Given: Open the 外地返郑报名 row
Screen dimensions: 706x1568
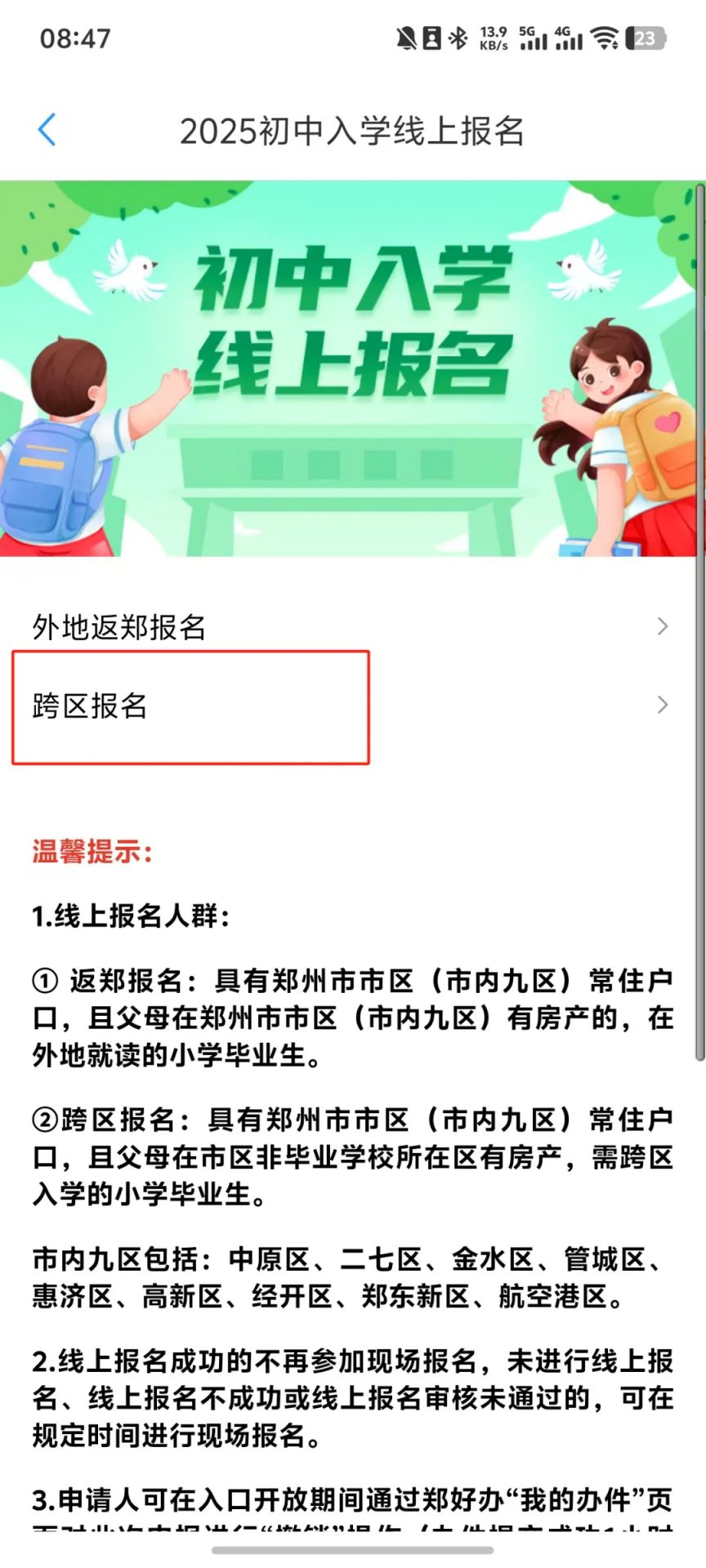Looking at the screenshot, I should pyautogui.click(x=351, y=627).
